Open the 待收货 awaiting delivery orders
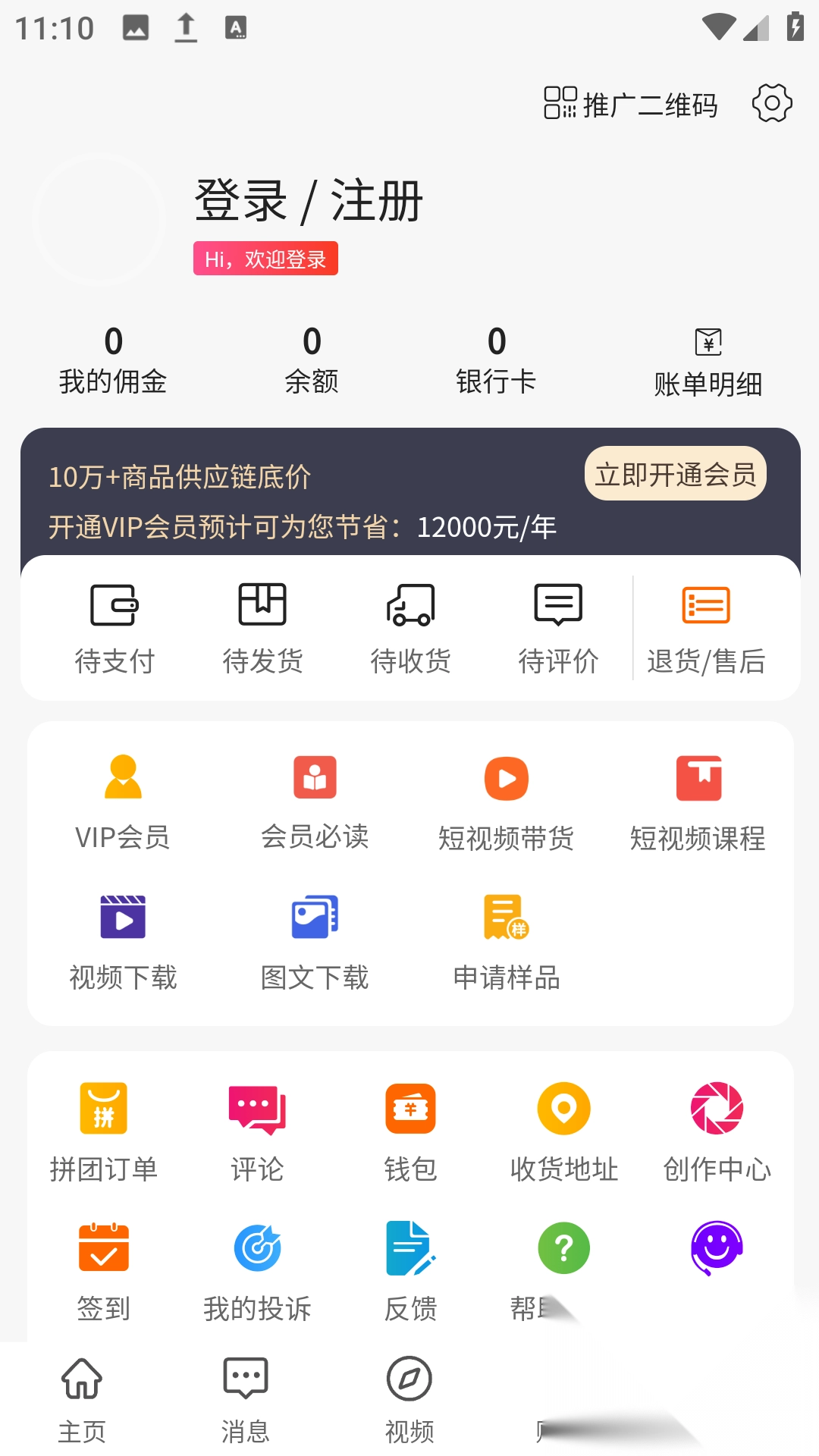This screenshot has height=1456, width=819. pyautogui.click(x=409, y=629)
